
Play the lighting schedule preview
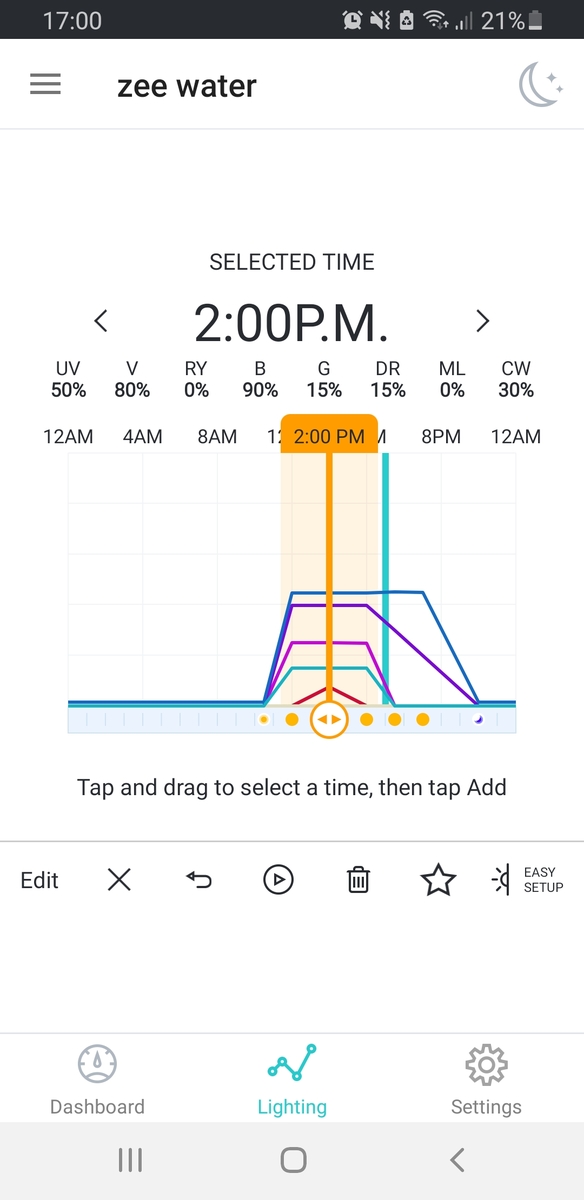278,880
